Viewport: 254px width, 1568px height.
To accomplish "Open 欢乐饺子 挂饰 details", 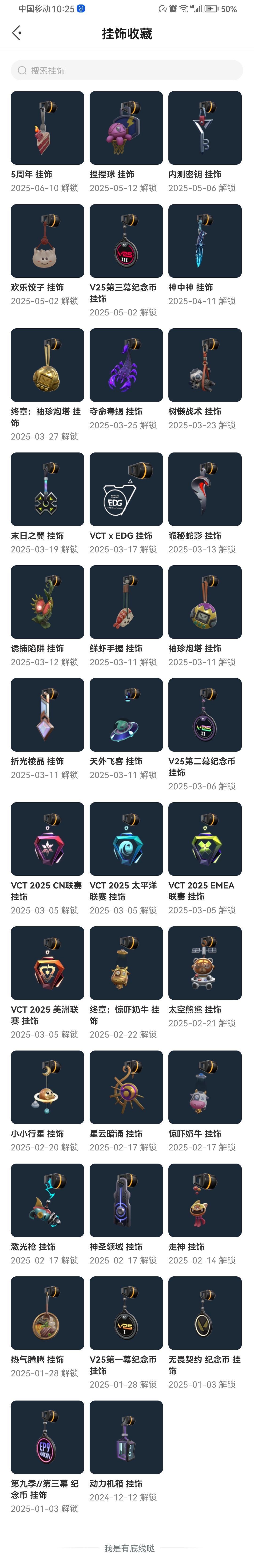I will point(48,241).
